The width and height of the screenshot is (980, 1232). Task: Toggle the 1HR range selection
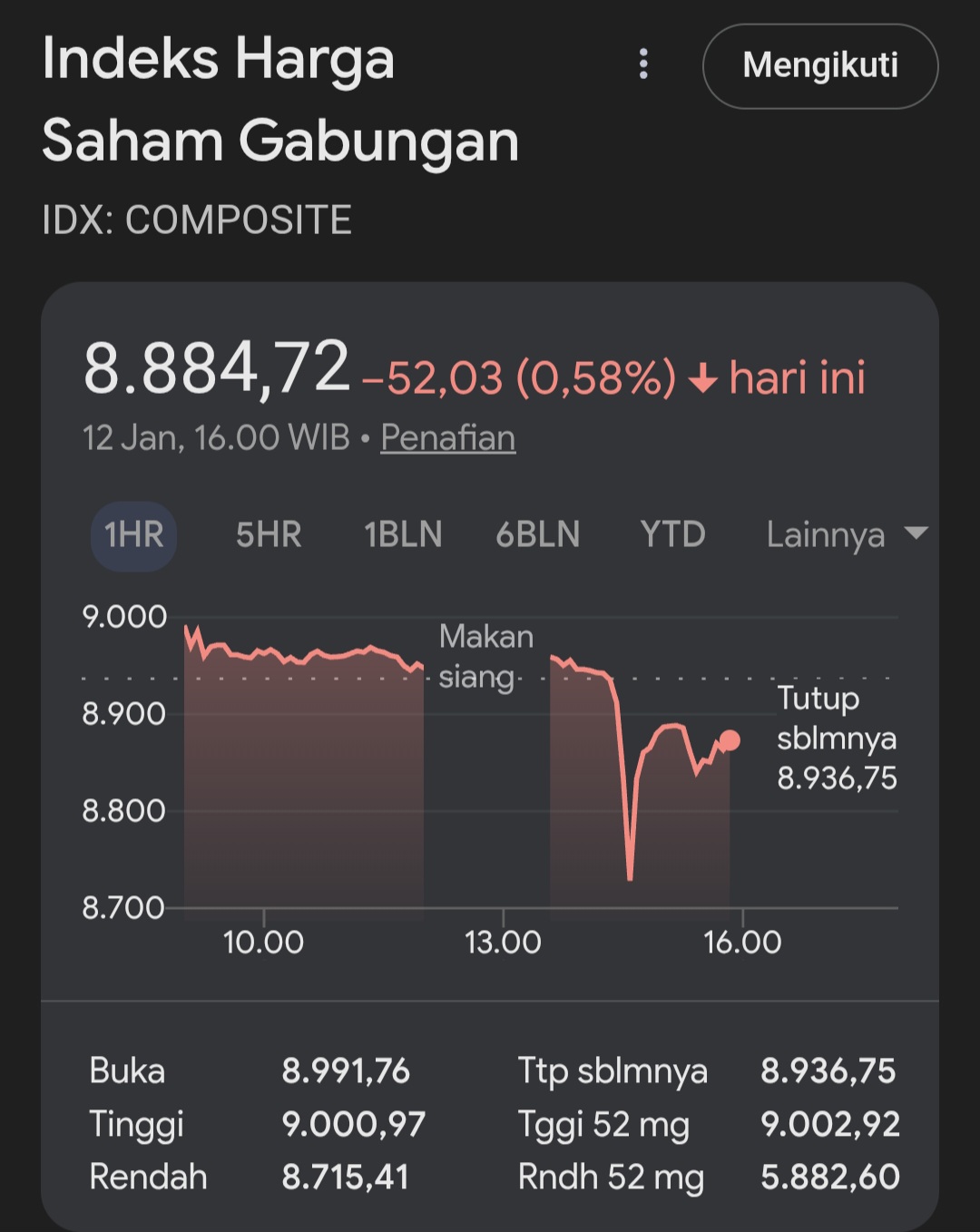tap(132, 534)
